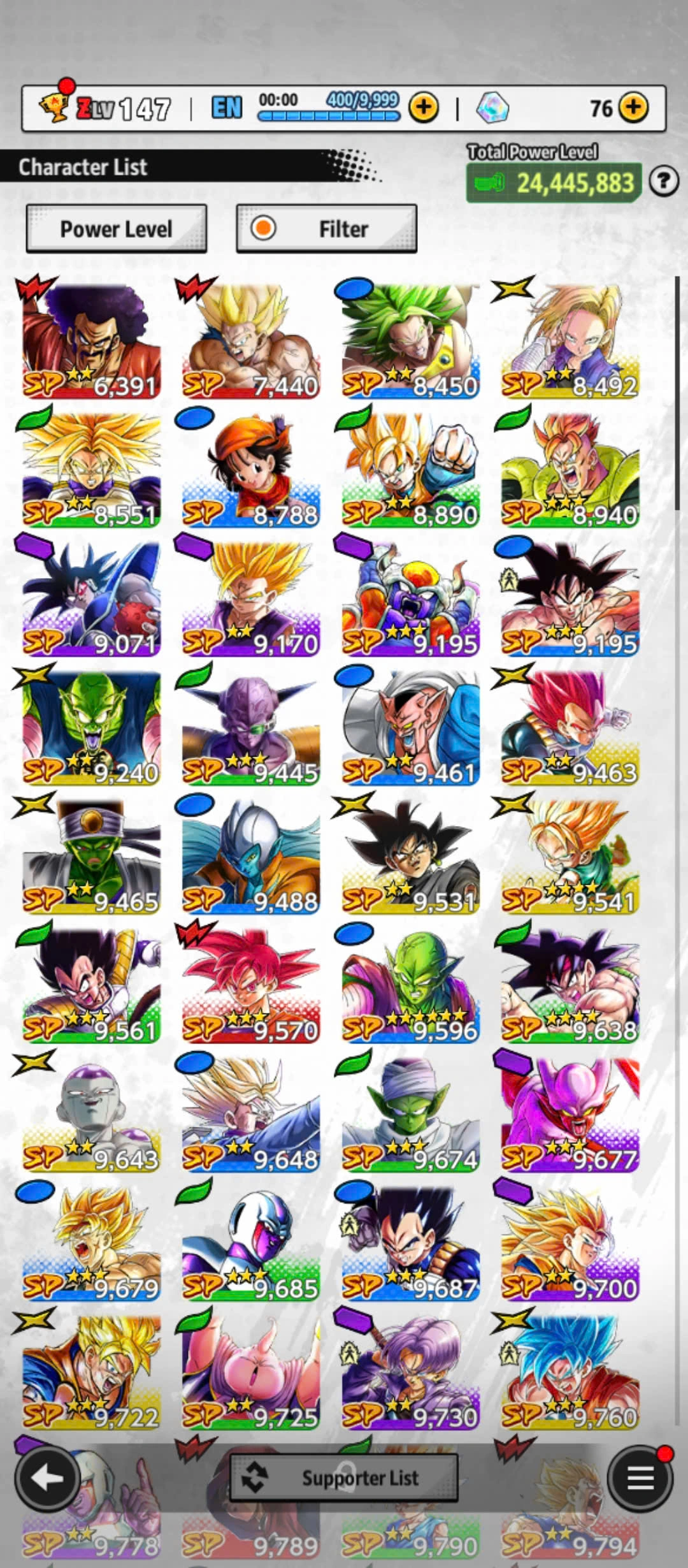The width and height of the screenshot is (688, 1568).
Task: Choose the character with power 9,071
Action: pyautogui.click(x=91, y=599)
